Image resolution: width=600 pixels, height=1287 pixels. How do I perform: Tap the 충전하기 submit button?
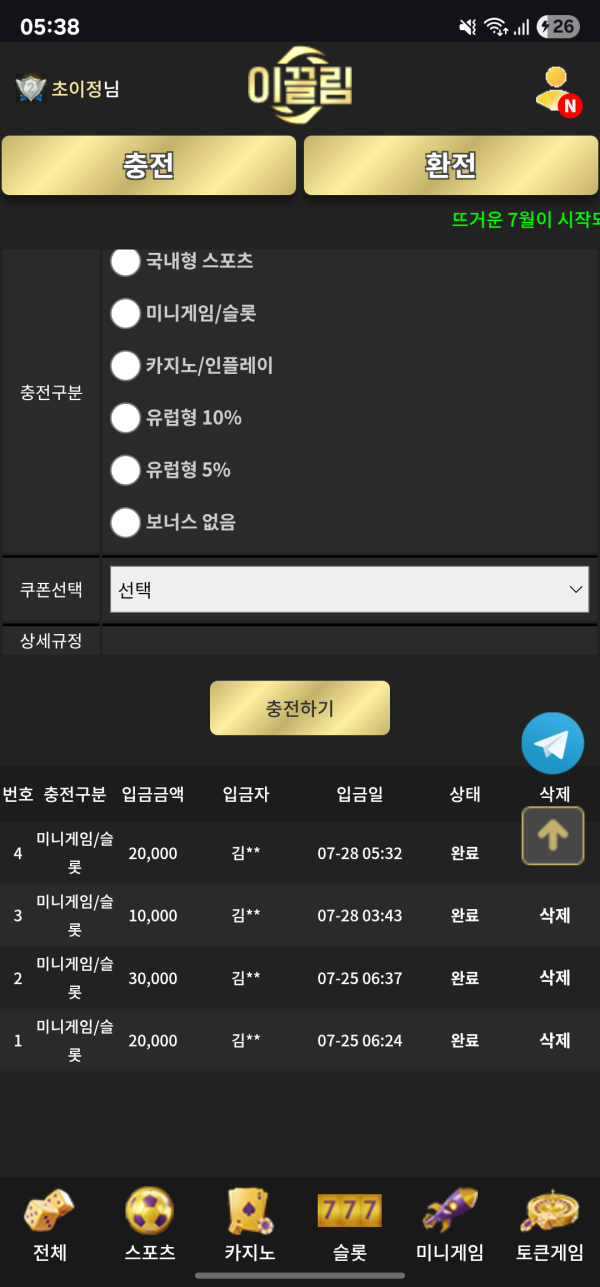(300, 708)
